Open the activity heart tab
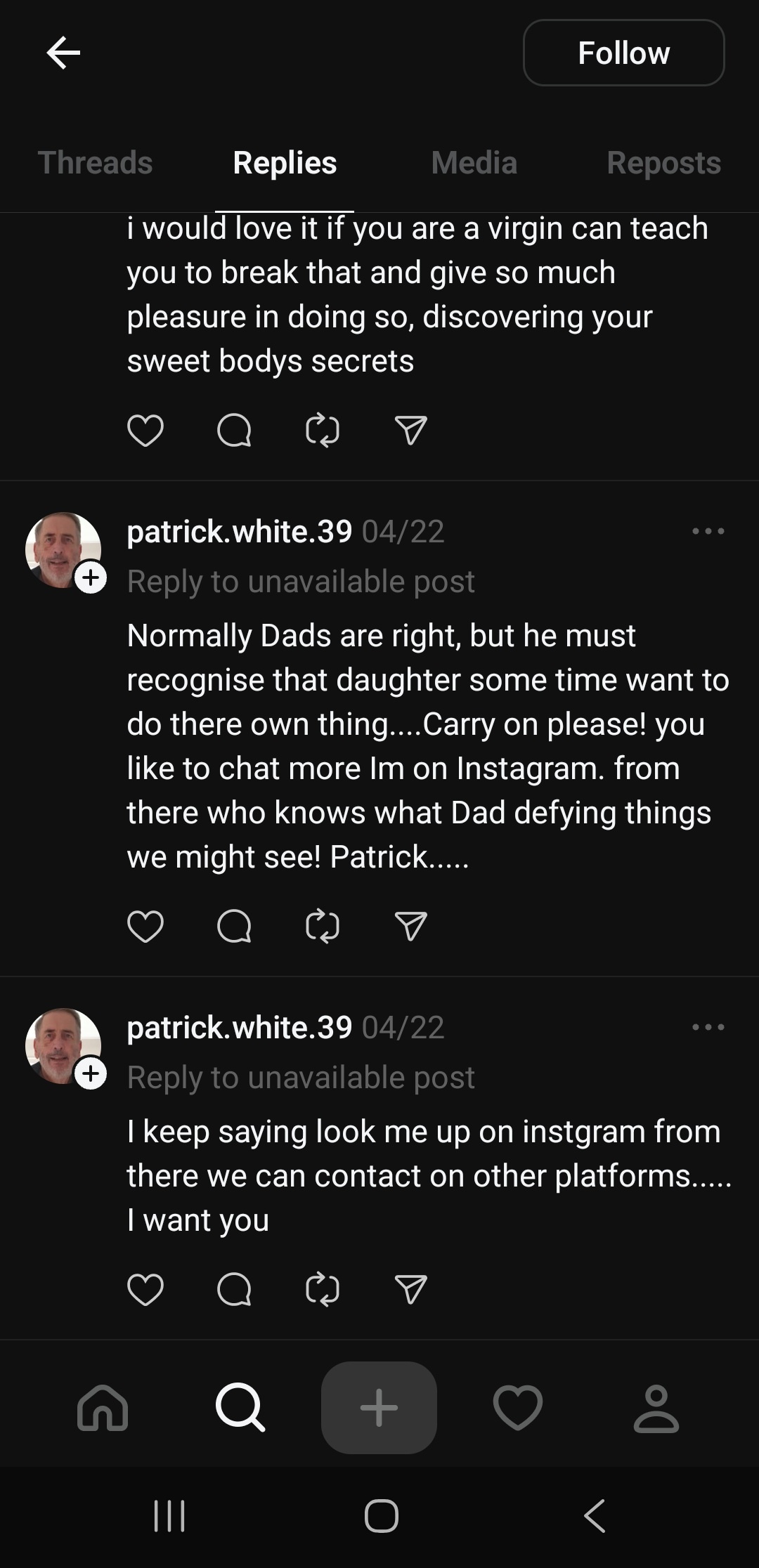The width and height of the screenshot is (759, 1568). (x=517, y=1408)
